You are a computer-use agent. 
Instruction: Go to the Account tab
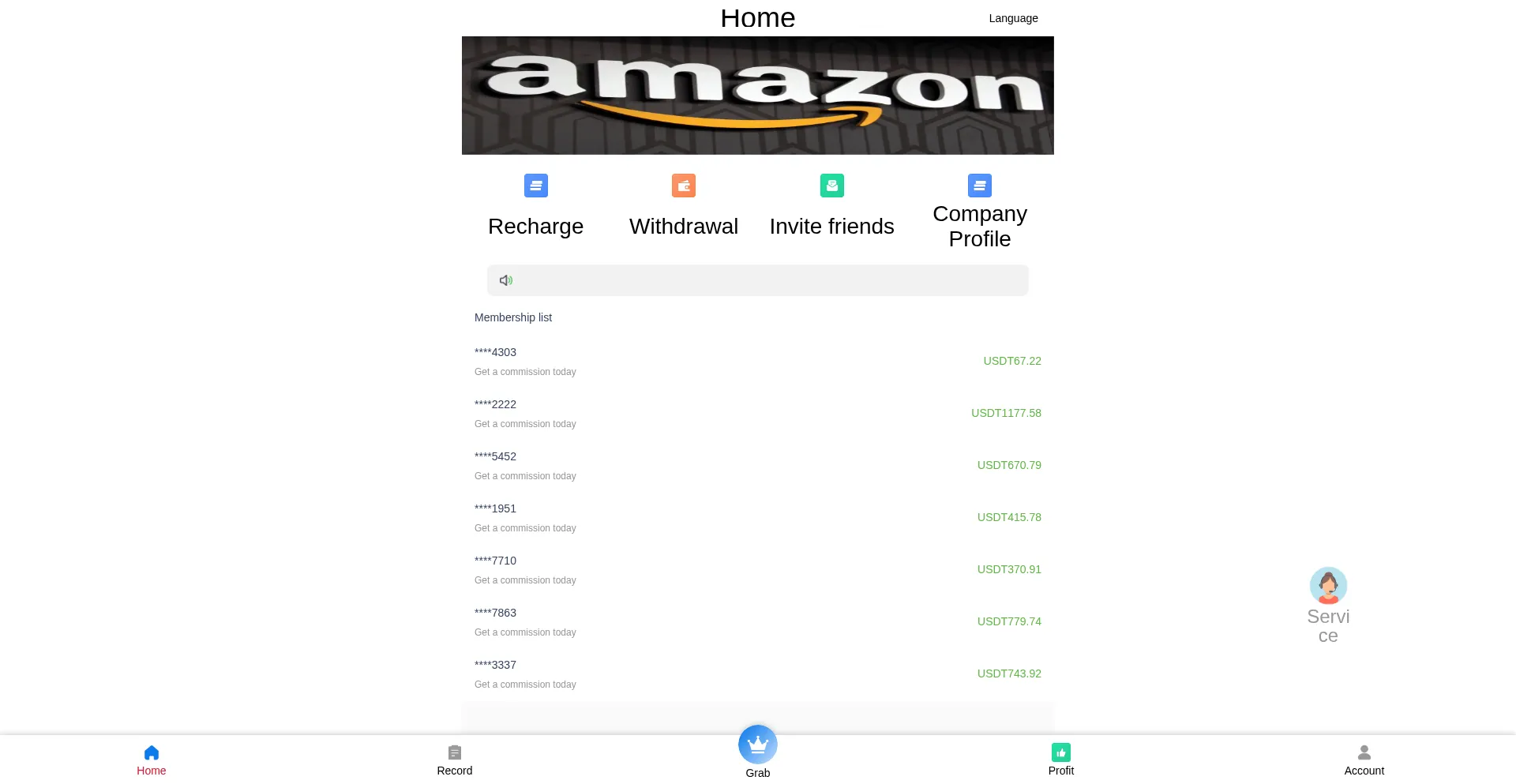(1364, 760)
